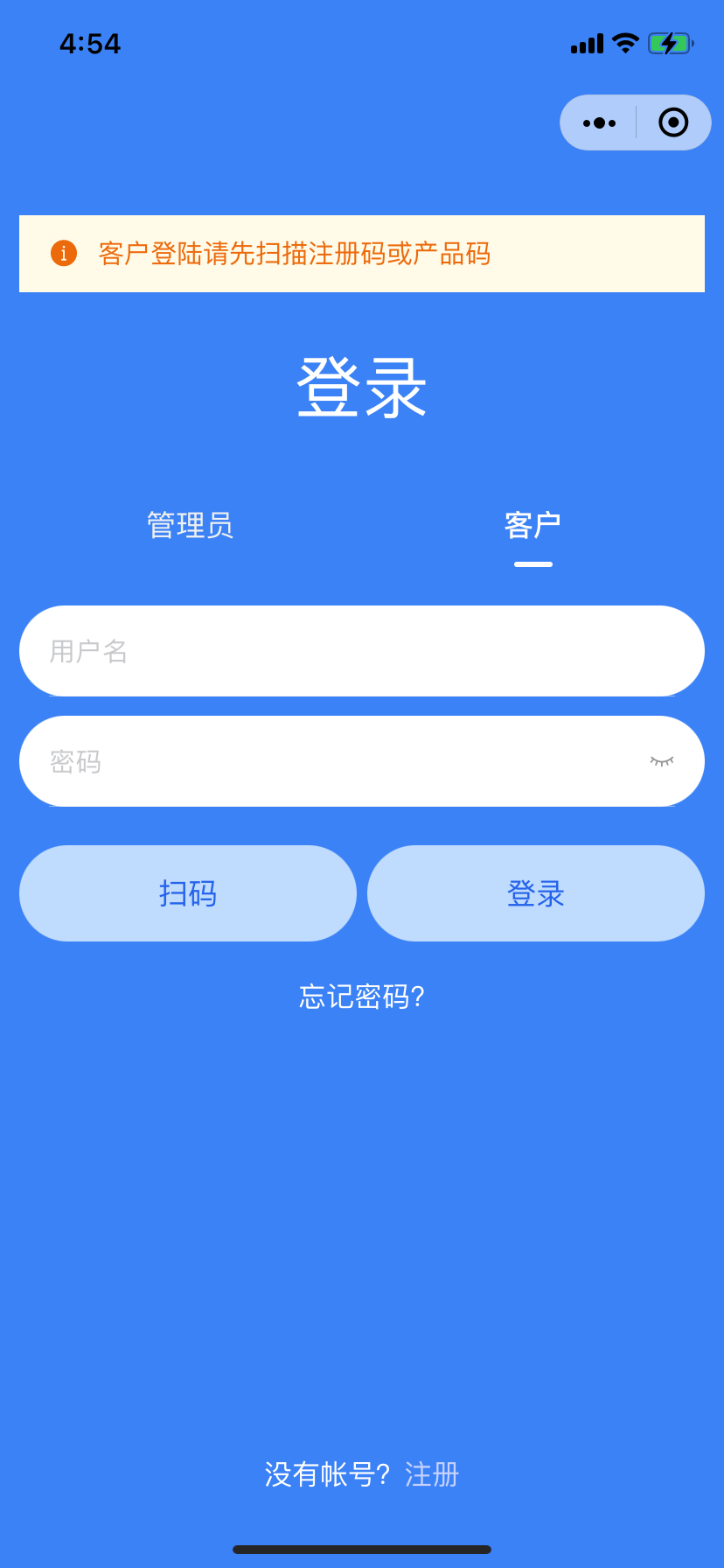Tap the 扫码 button
724x1568 pixels.
188,893
